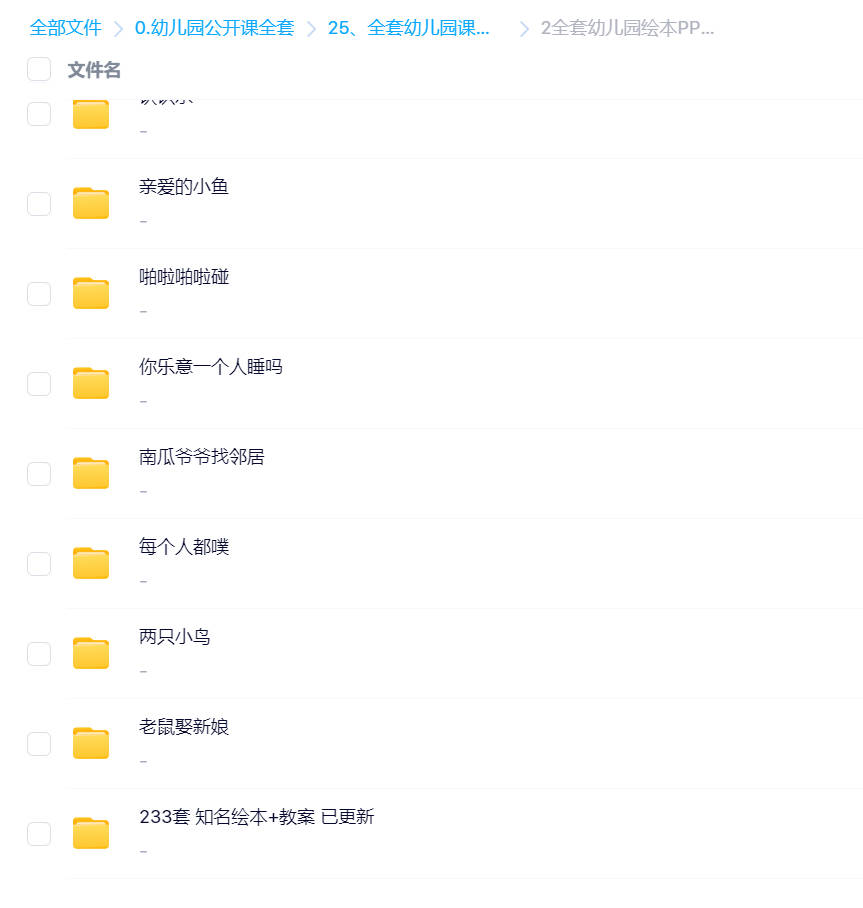Check the 两只小鸟 checkbox
Screen dimensions: 863x908
39,654
